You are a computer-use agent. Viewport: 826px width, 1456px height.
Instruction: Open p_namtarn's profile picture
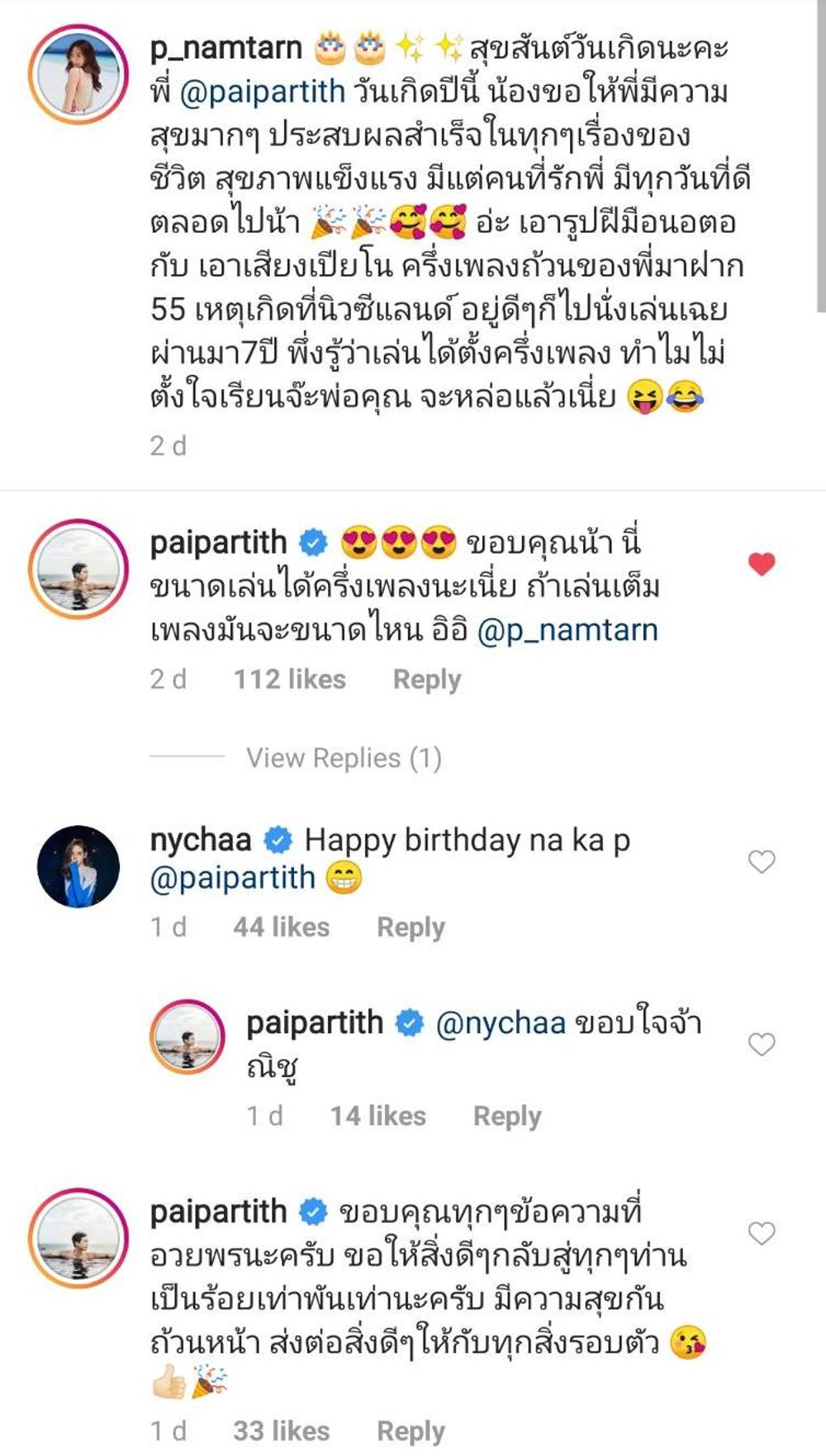pyautogui.click(x=78, y=74)
